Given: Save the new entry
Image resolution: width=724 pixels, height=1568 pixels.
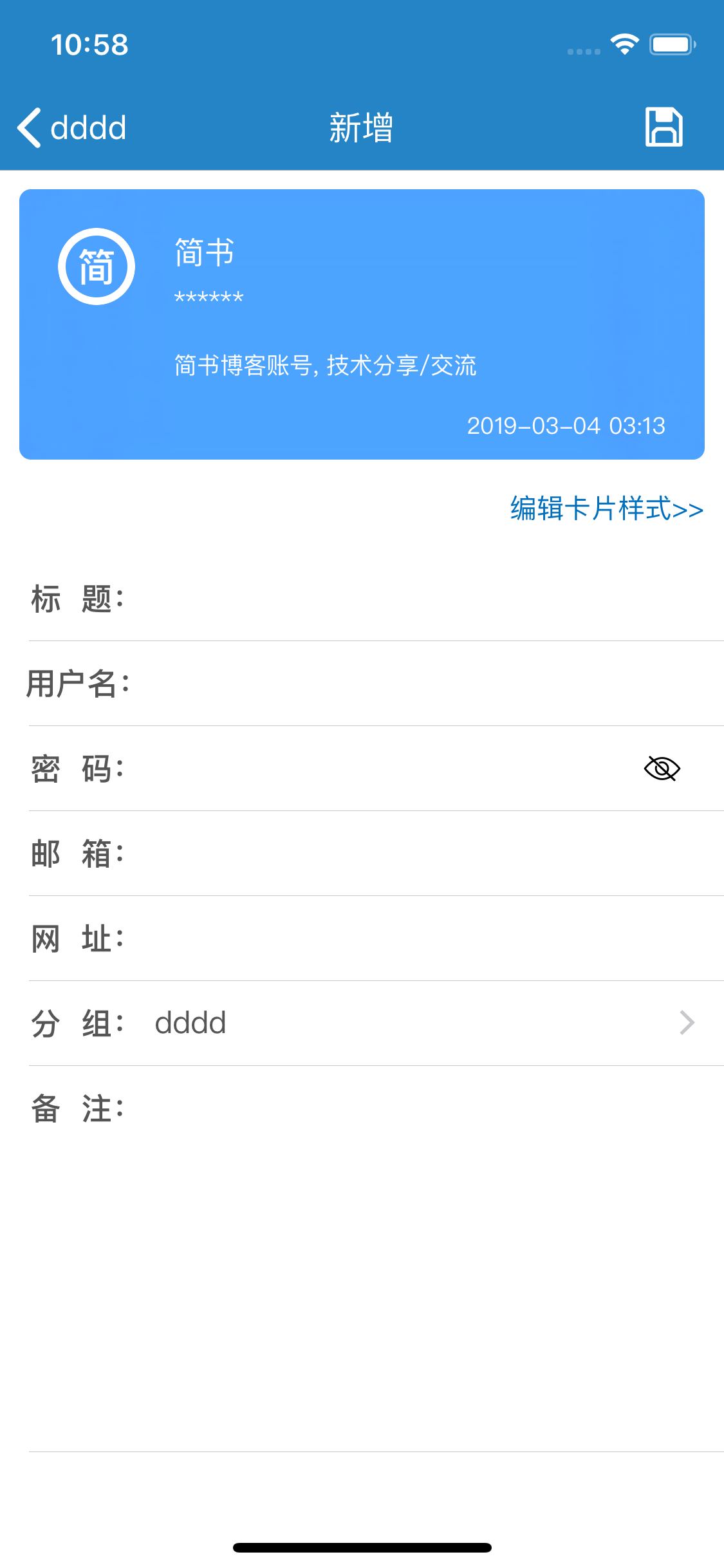Looking at the screenshot, I should 664,127.
